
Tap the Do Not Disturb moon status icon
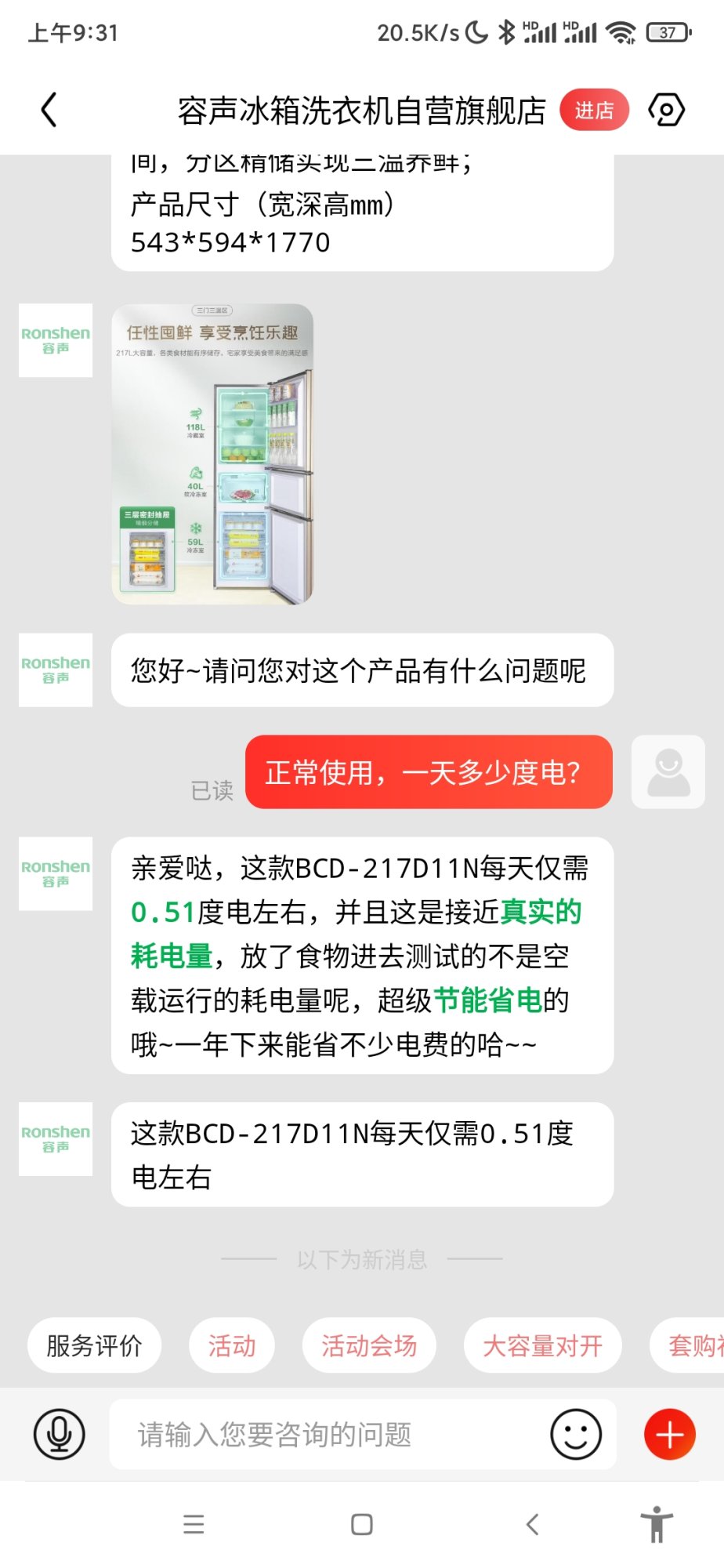click(477, 33)
